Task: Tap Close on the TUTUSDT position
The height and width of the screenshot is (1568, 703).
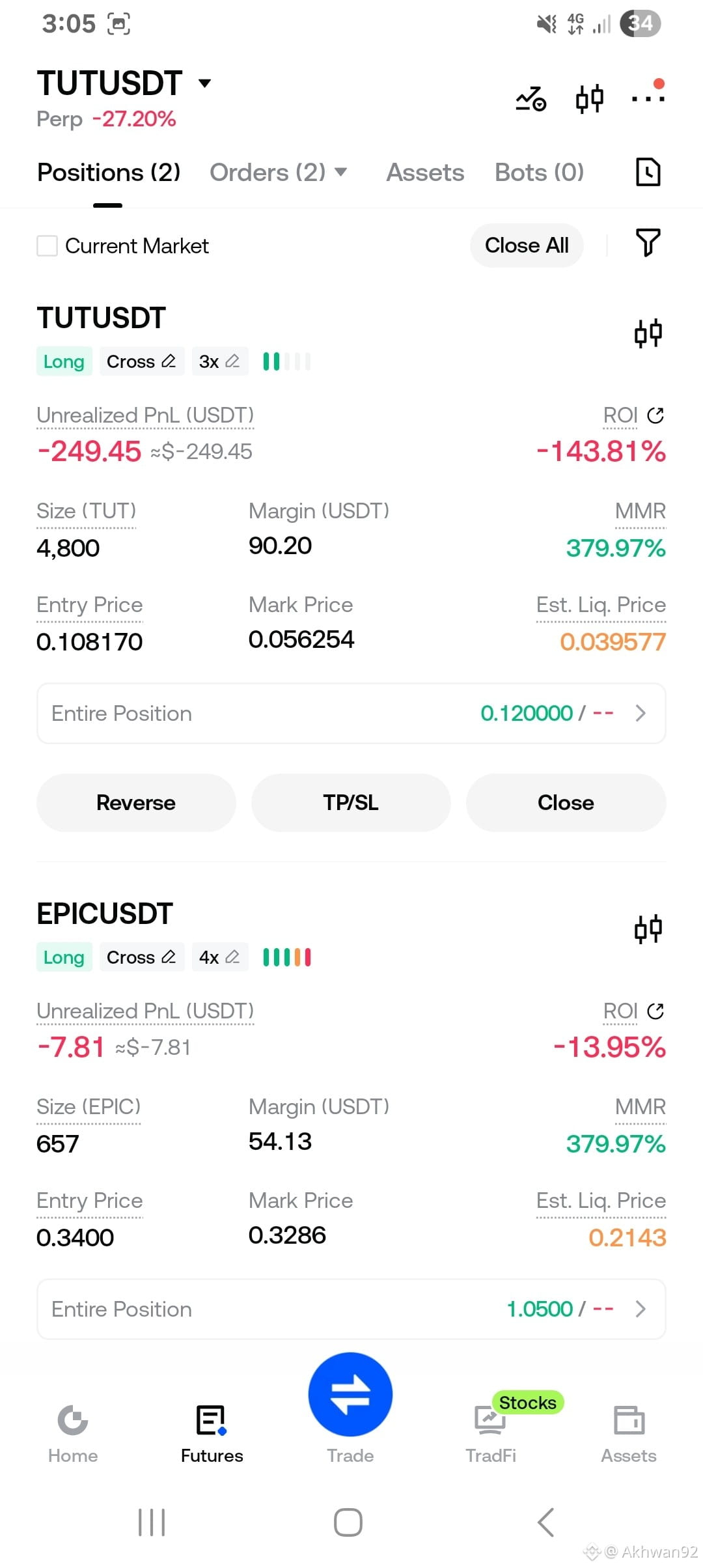Action: [x=566, y=803]
